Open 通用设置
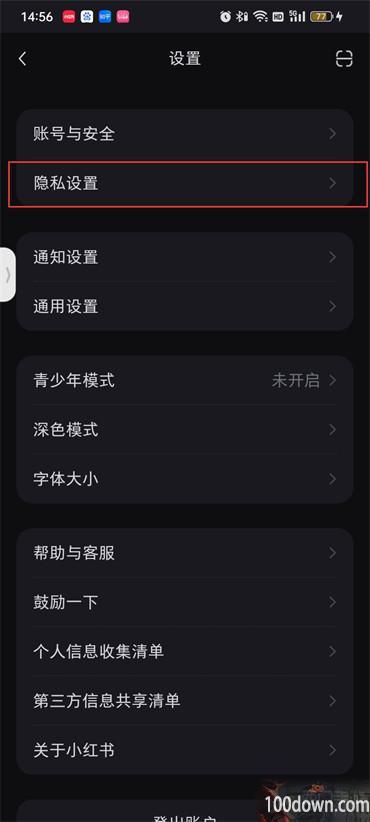 pos(184,307)
